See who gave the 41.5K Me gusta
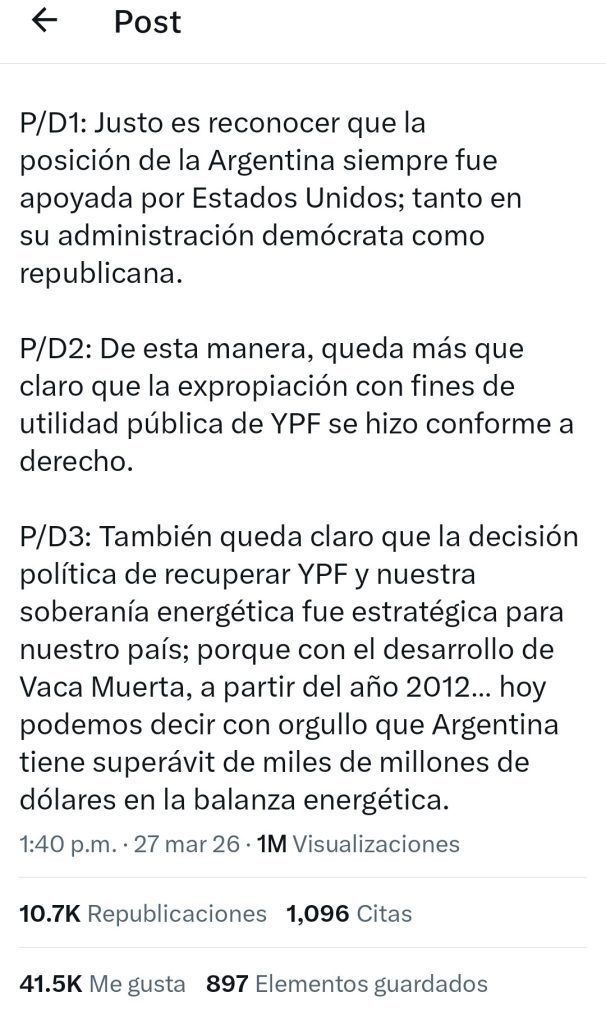The image size is (606, 1024). [x=102, y=984]
